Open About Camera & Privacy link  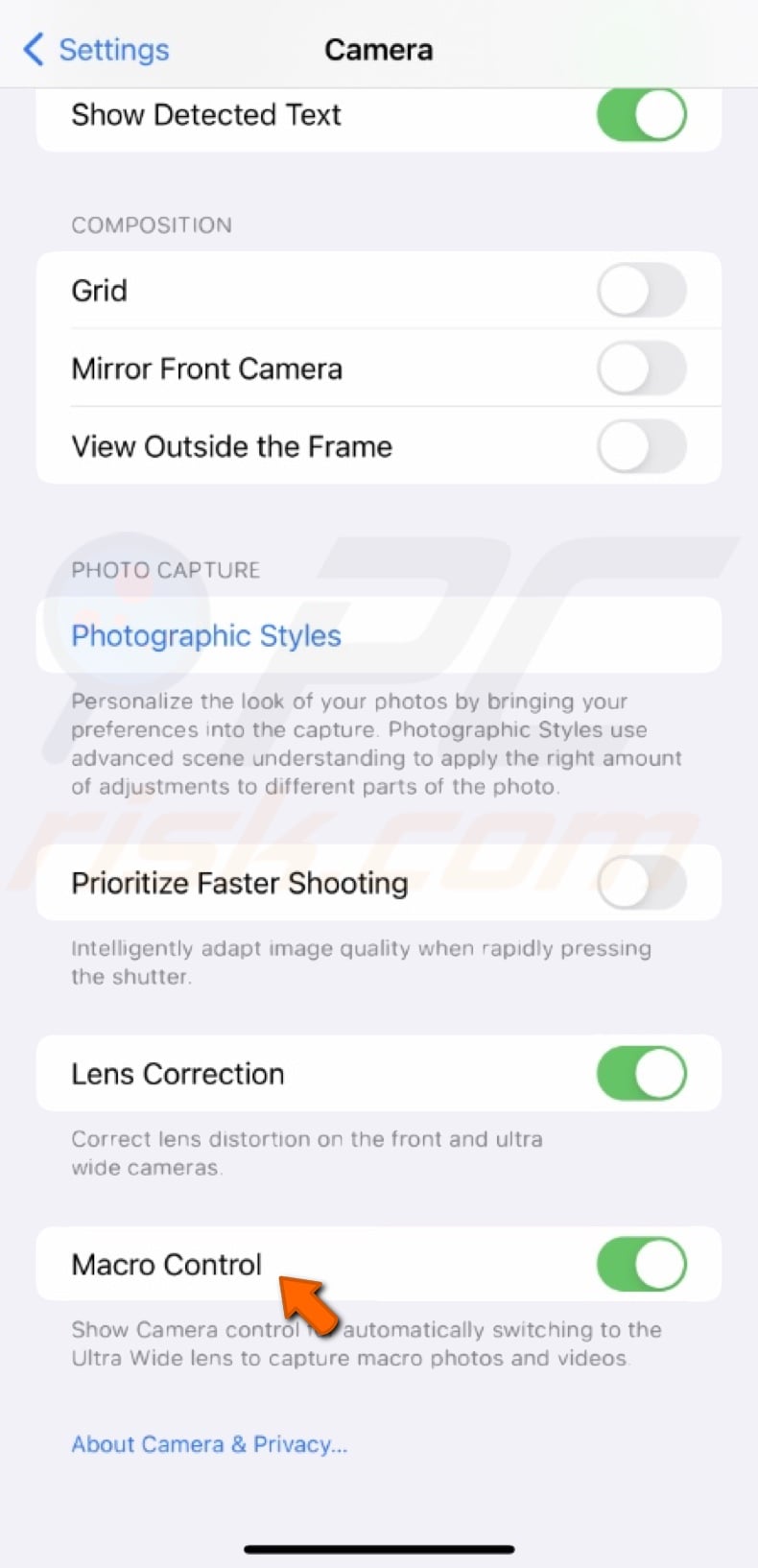click(209, 1444)
